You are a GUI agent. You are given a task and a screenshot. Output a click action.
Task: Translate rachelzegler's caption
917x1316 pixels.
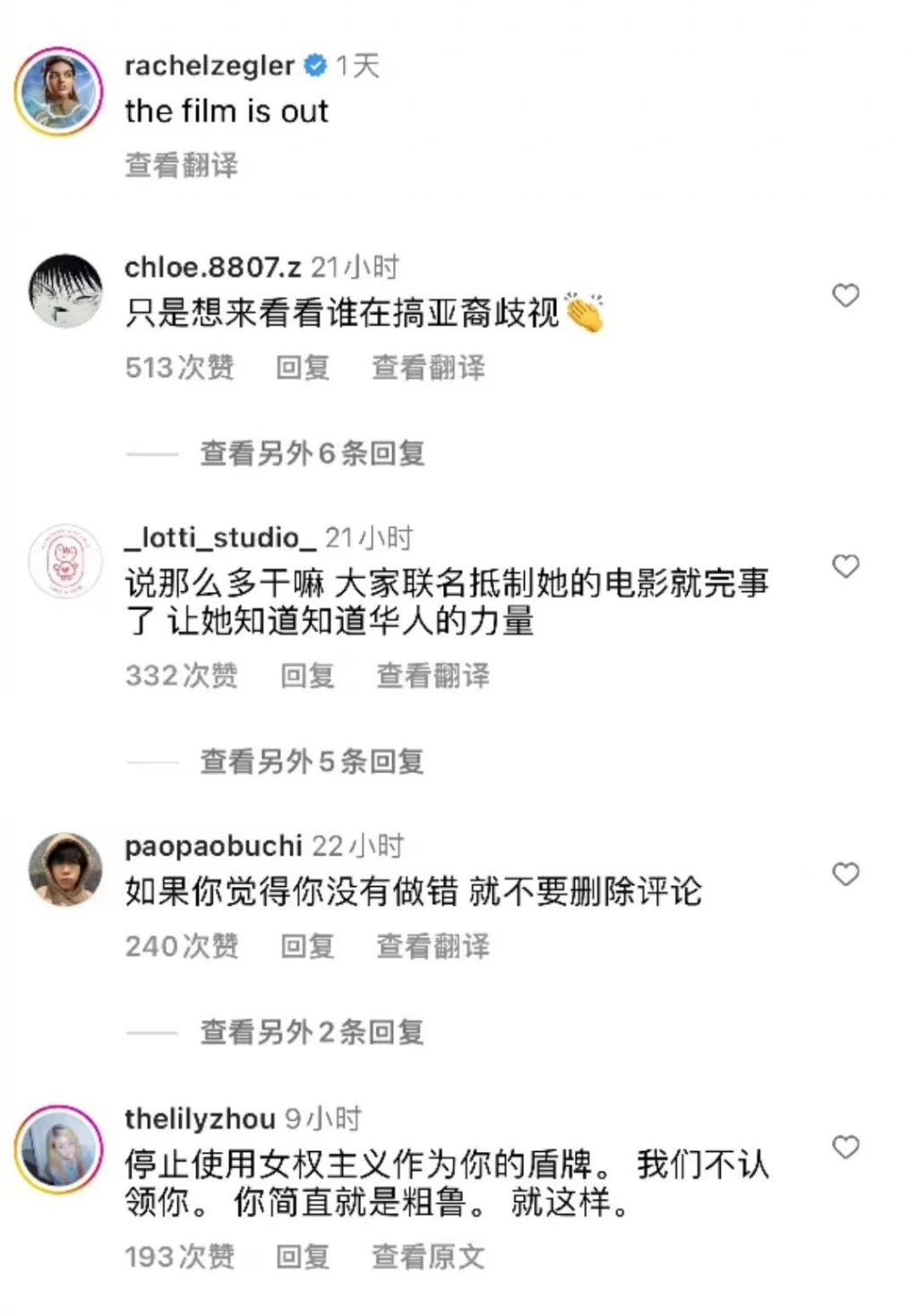coord(182,165)
